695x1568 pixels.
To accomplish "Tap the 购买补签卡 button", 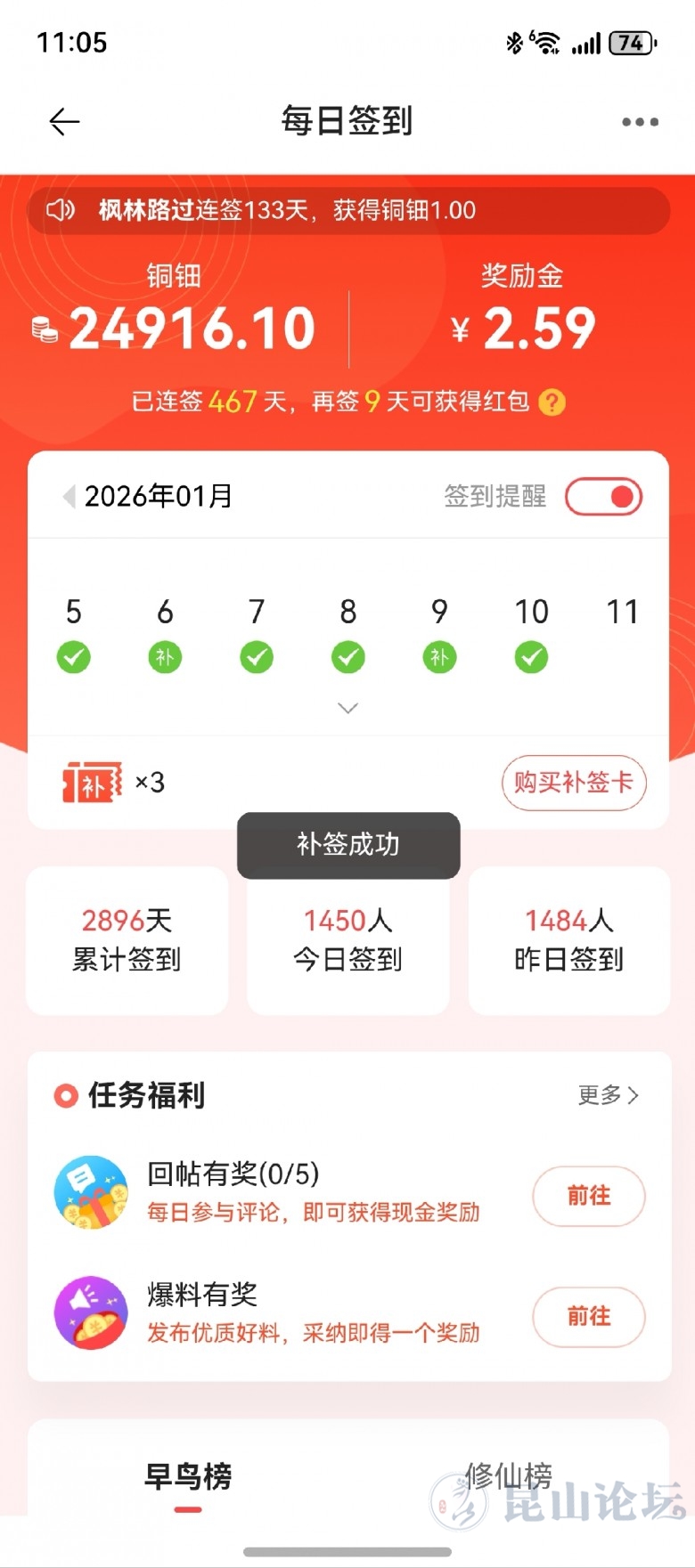I will (x=573, y=783).
